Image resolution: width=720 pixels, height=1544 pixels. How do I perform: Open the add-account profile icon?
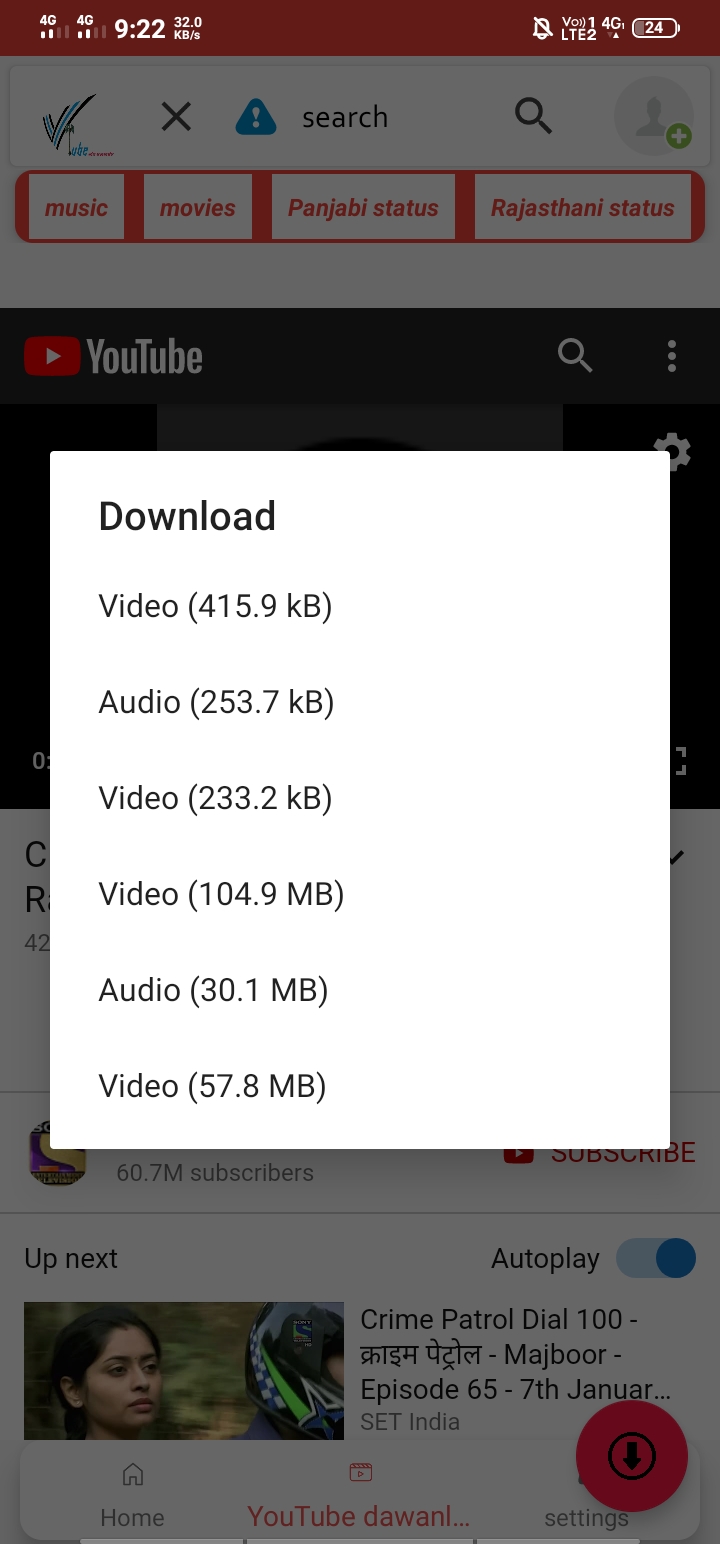653,116
